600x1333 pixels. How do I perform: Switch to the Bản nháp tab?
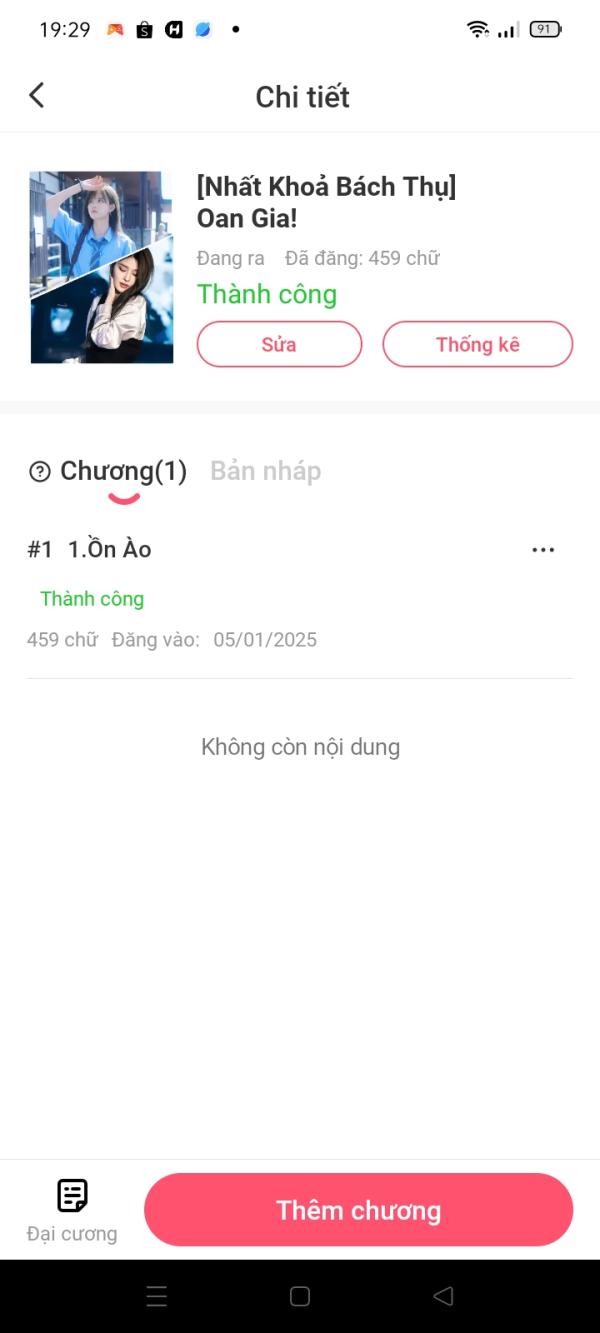click(265, 472)
